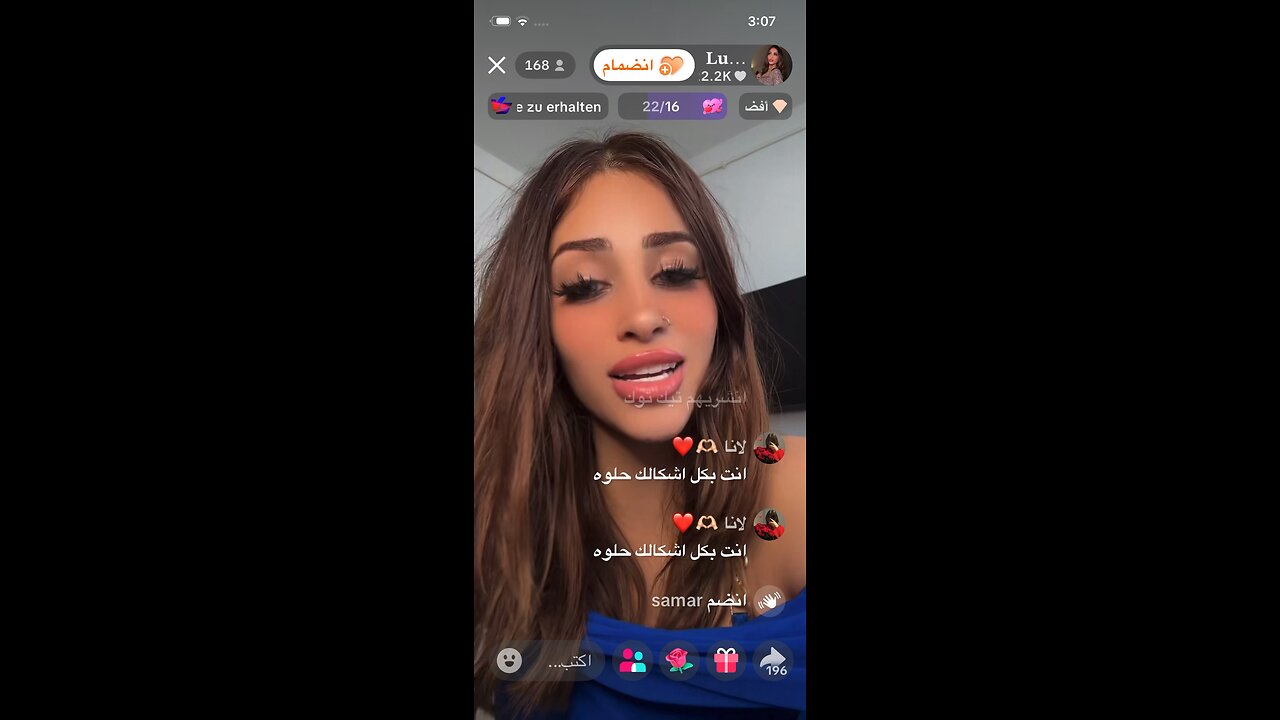
Task: Open the emoji picker in the comment box
Action: tap(509, 661)
